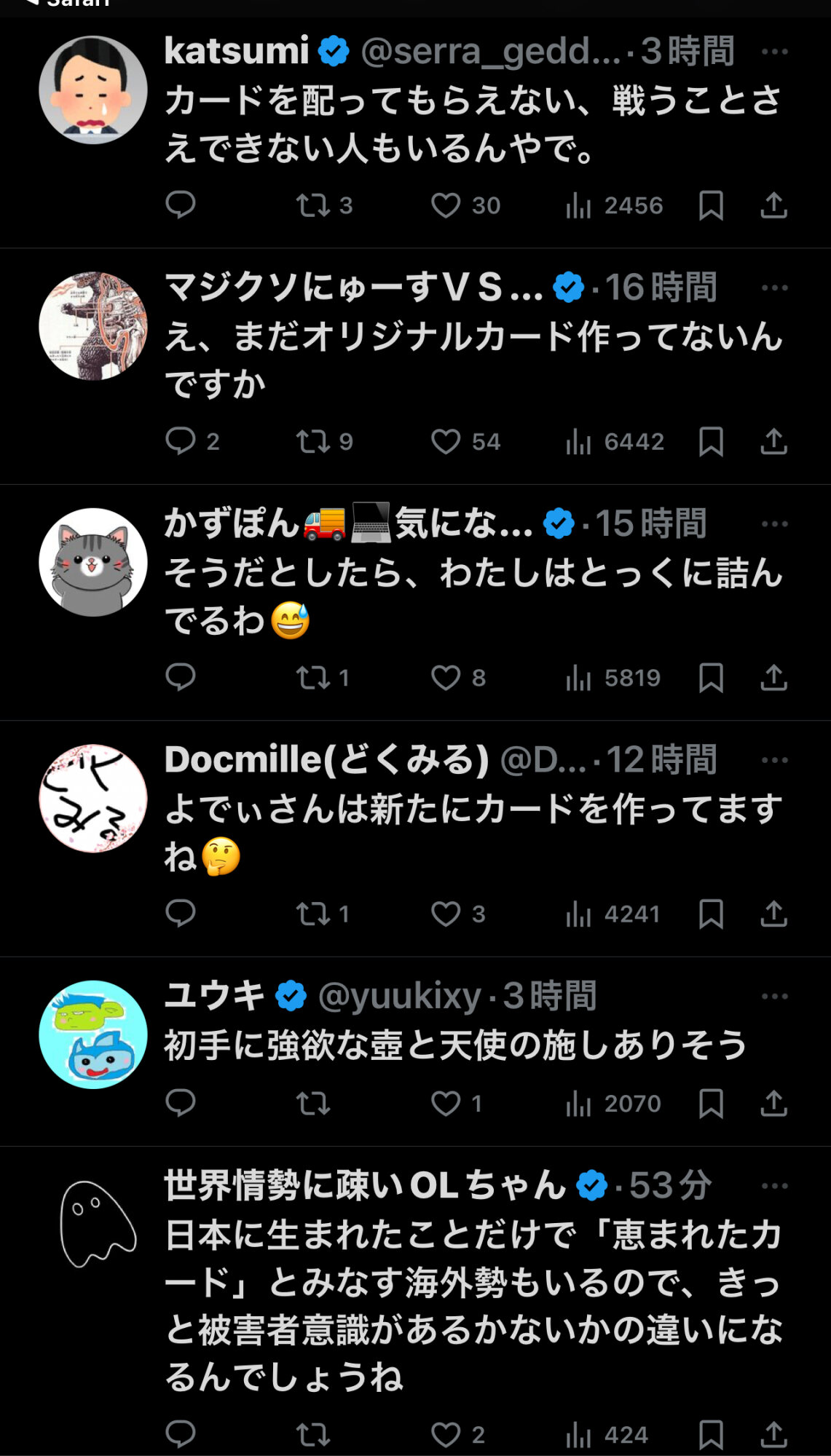Repost 世界情勢に疎いOLちゃん's reply
Screen dimensions: 831x1456
click(x=313, y=1435)
